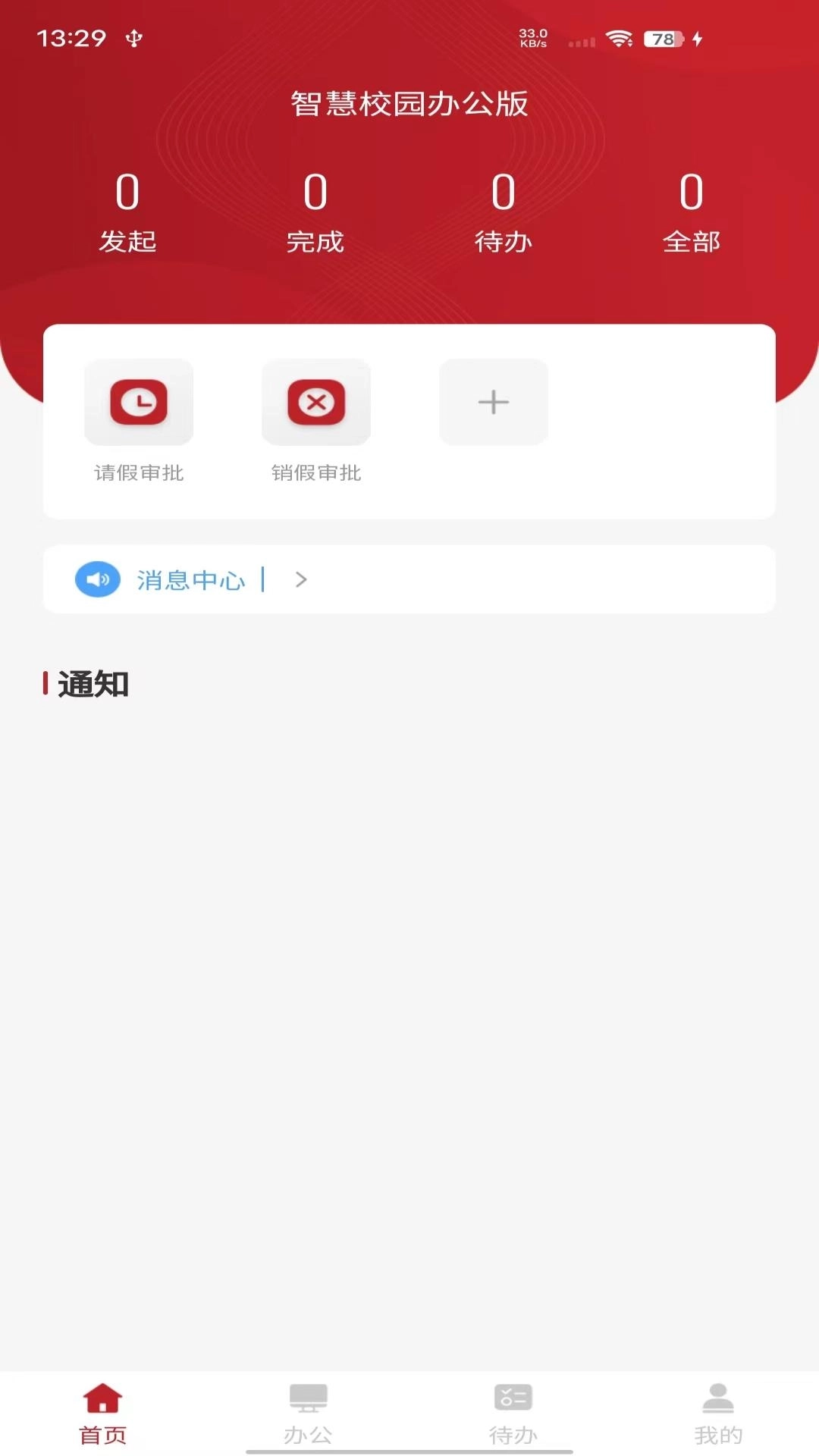The image size is (819, 1456).
Task: Tap the battery indicator showing 78
Action: [x=663, y=38]
